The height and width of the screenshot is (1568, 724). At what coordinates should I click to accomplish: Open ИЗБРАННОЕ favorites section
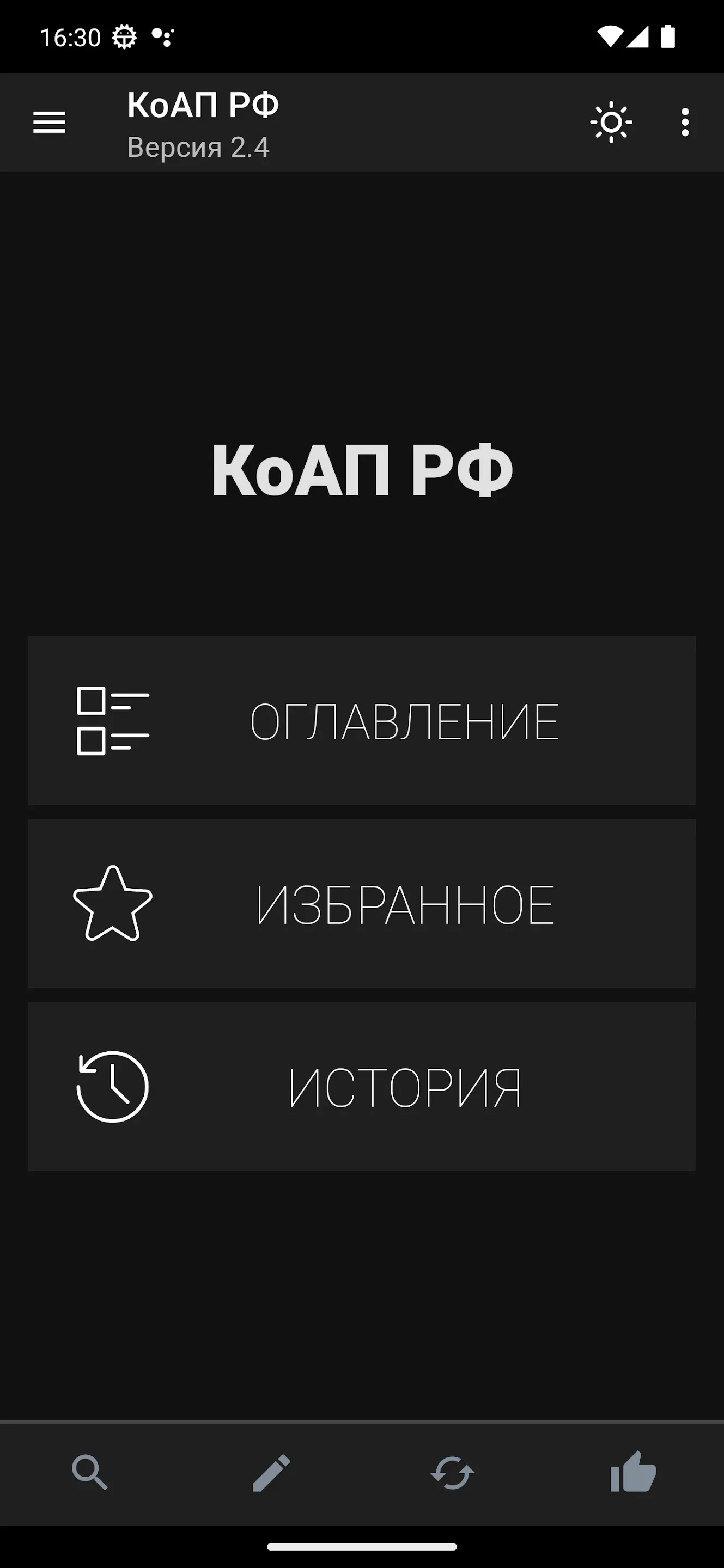(362, 903)
